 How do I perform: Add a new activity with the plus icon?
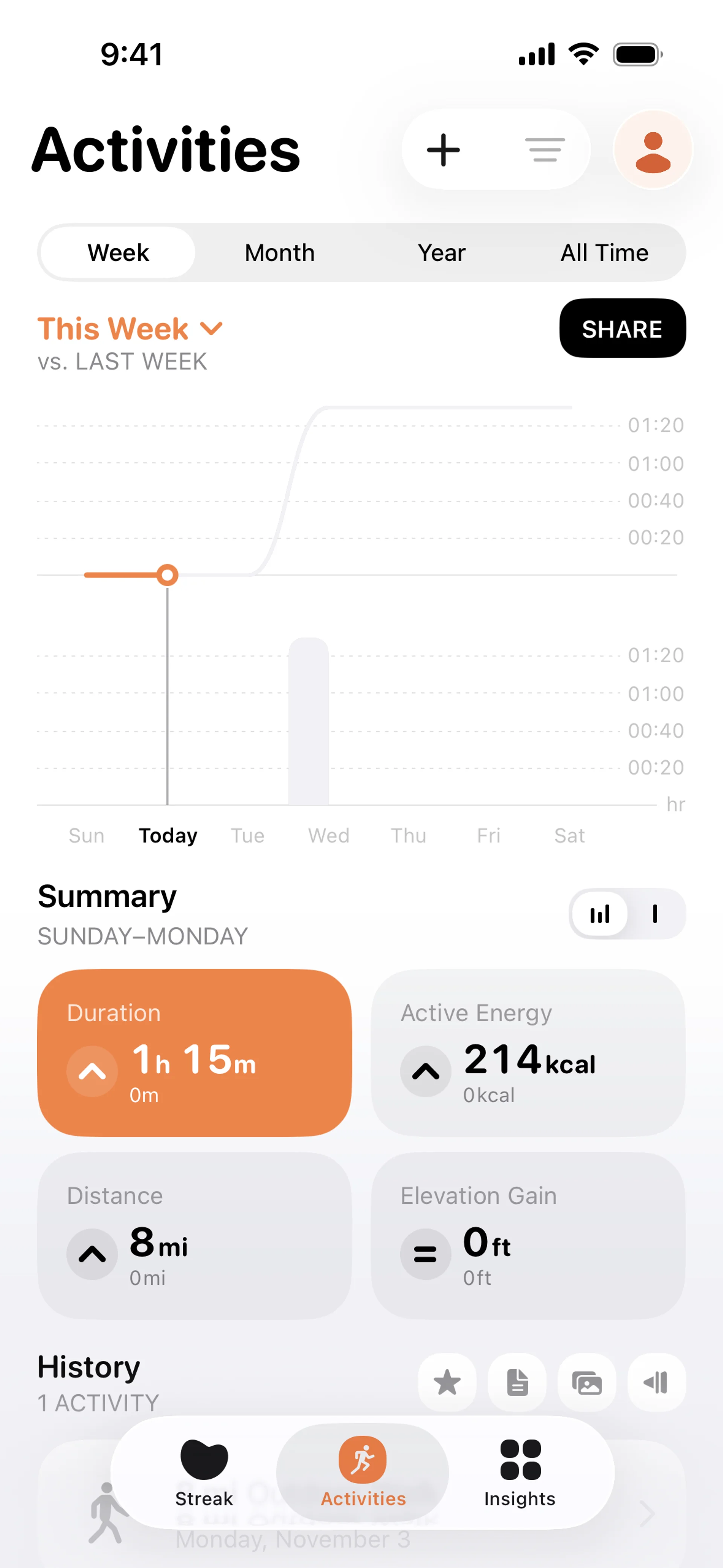pos(443,150)
